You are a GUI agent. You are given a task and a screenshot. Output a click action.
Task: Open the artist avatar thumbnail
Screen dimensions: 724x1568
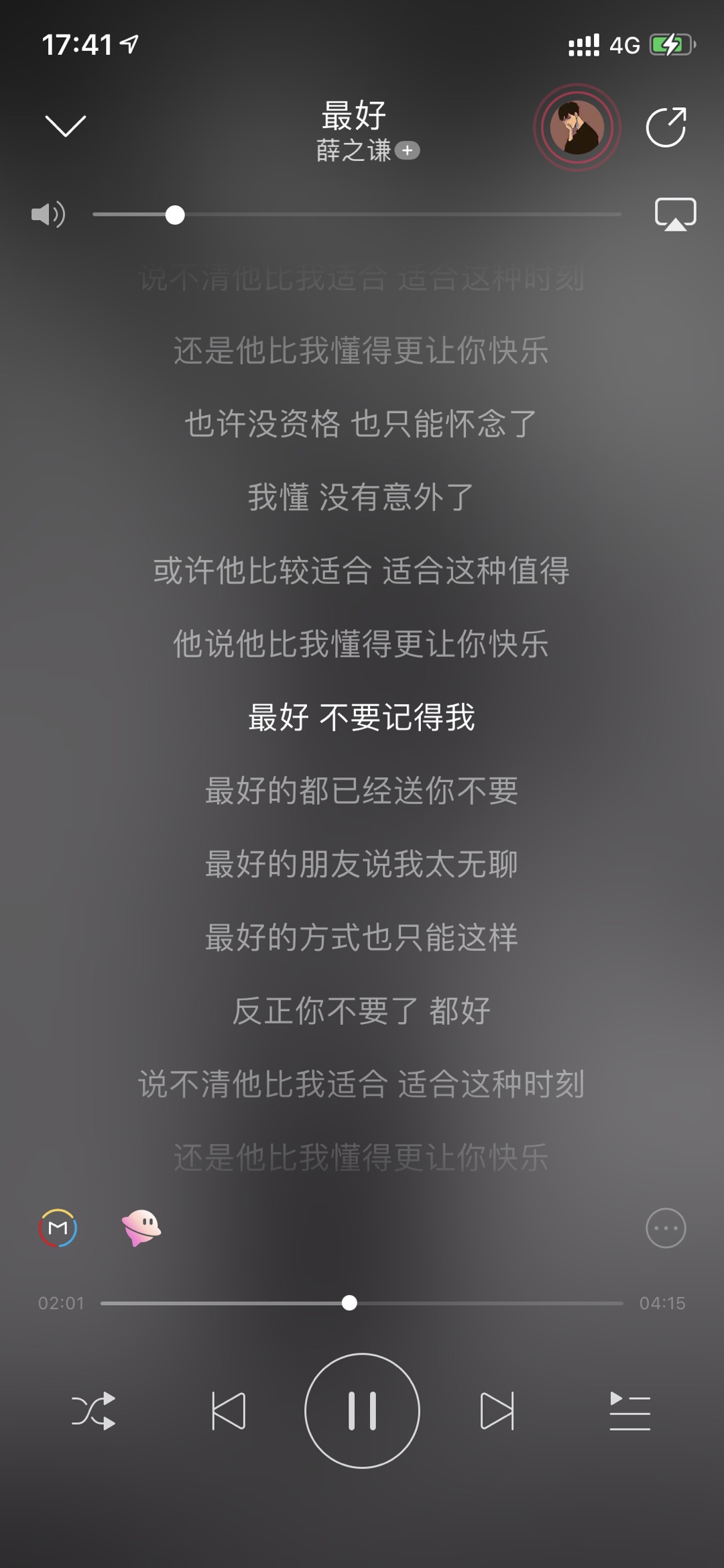[577, 127]
